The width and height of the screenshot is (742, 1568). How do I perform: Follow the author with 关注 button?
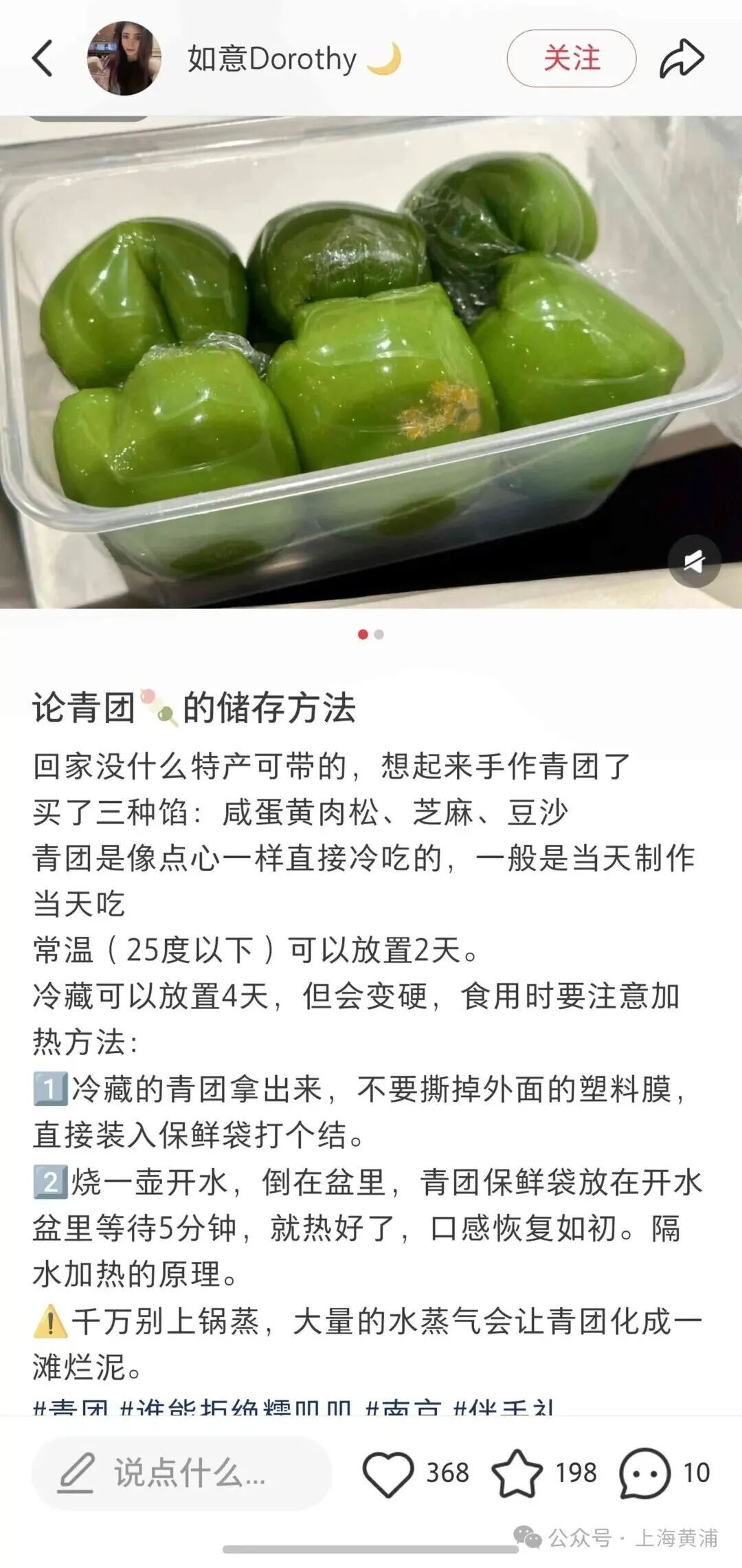571,58
